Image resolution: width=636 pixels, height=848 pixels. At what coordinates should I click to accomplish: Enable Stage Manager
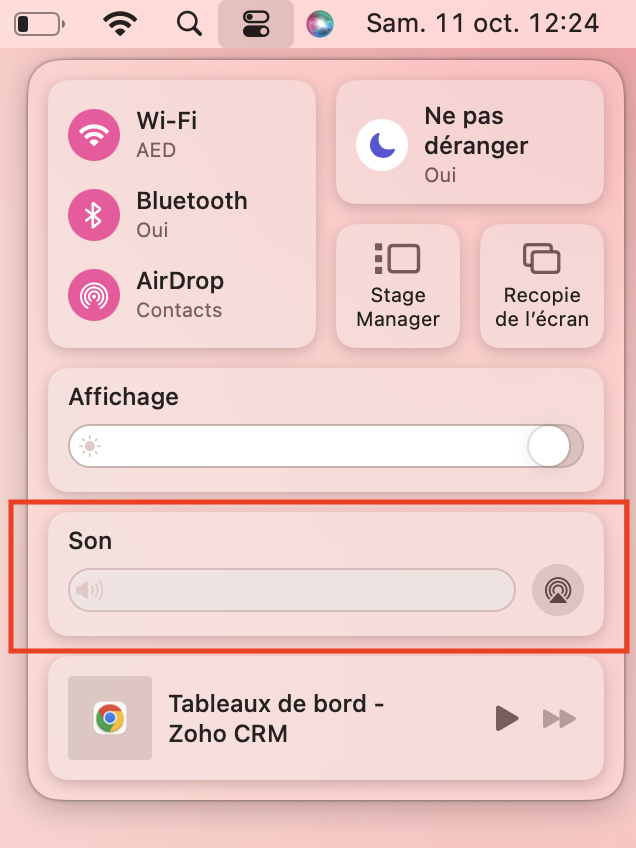(398, 286)
